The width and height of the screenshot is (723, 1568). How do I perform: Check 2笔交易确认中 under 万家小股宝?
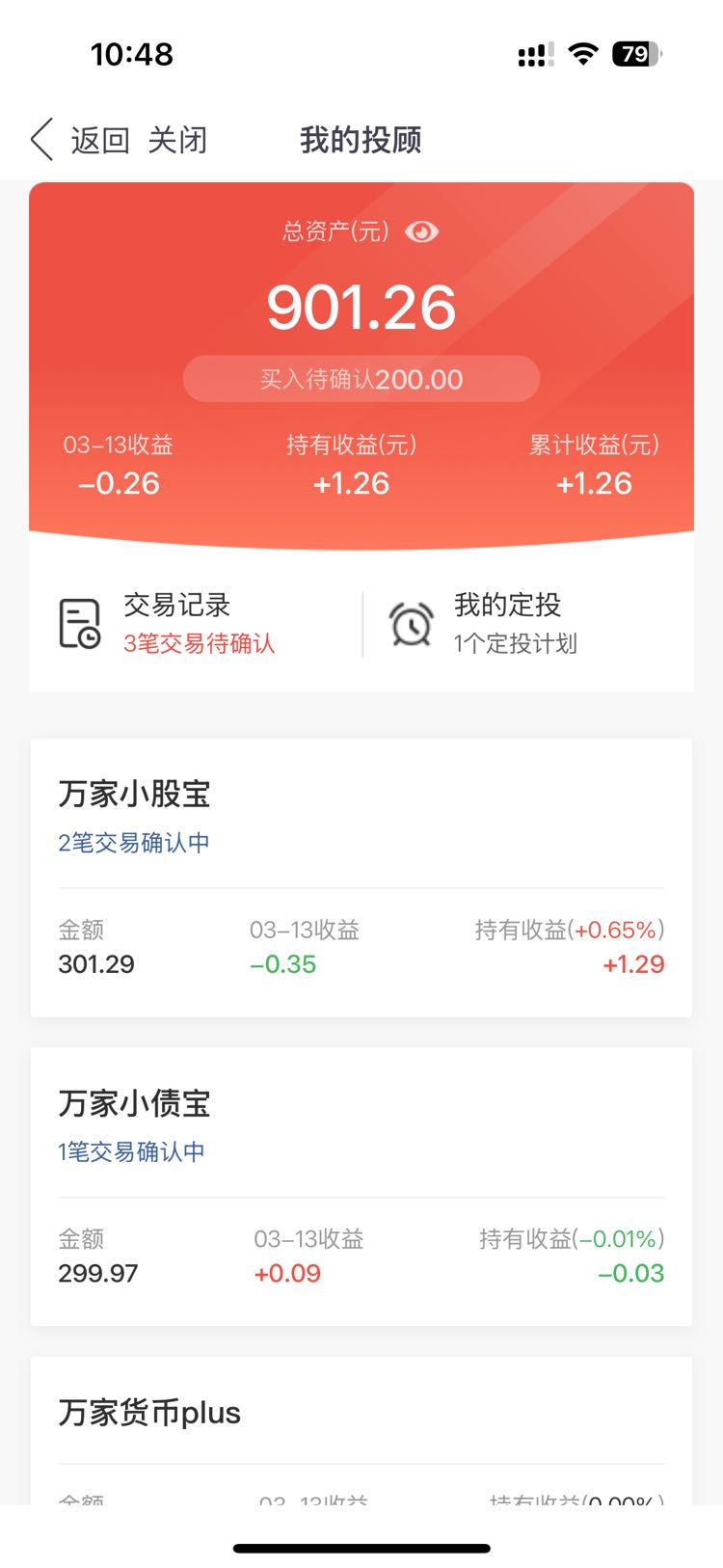[134, 843]
